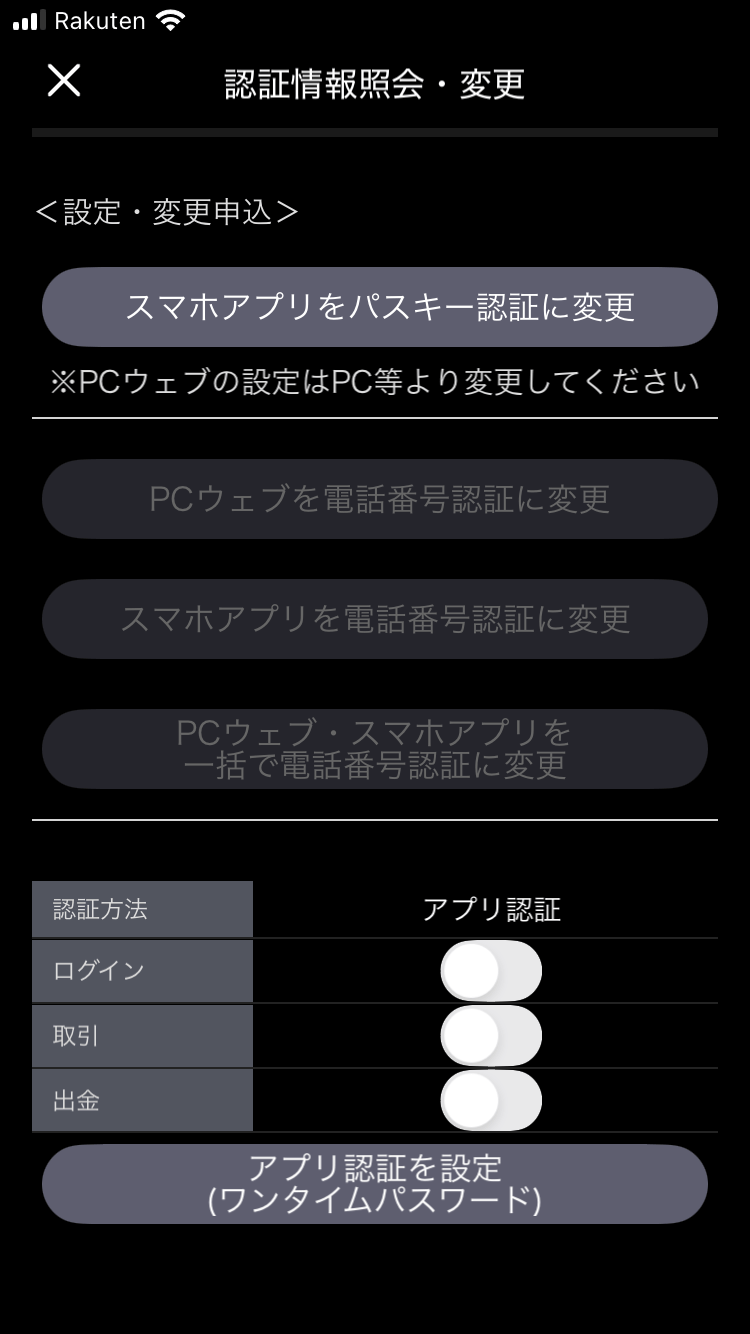Tap PCウェブ・スマホアプリを一括で電話番号認証に変更
The height and width of the screenshot is (1334, 750).
point(375,749)
